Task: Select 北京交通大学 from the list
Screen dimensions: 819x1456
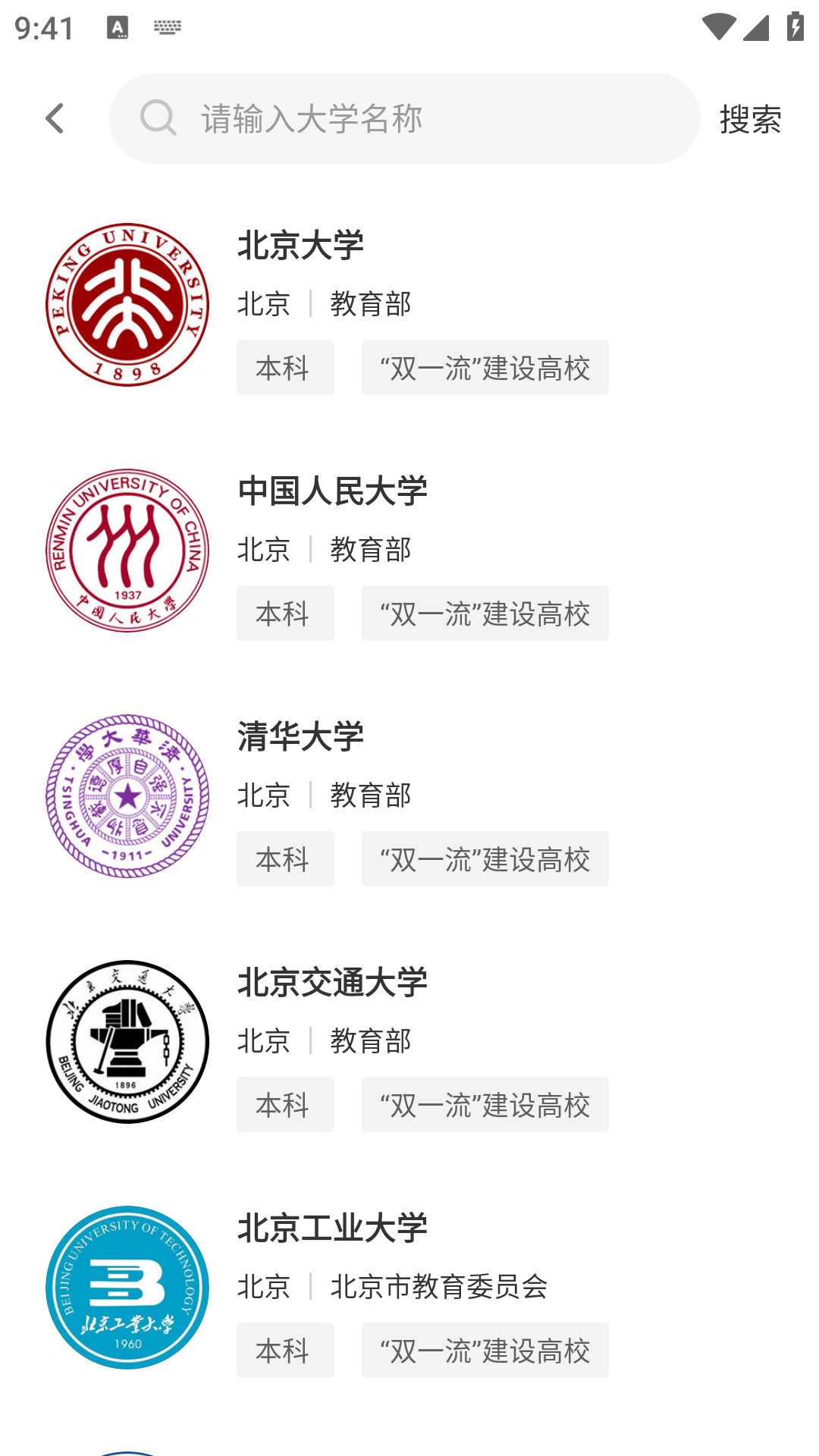Action: 409,1042
